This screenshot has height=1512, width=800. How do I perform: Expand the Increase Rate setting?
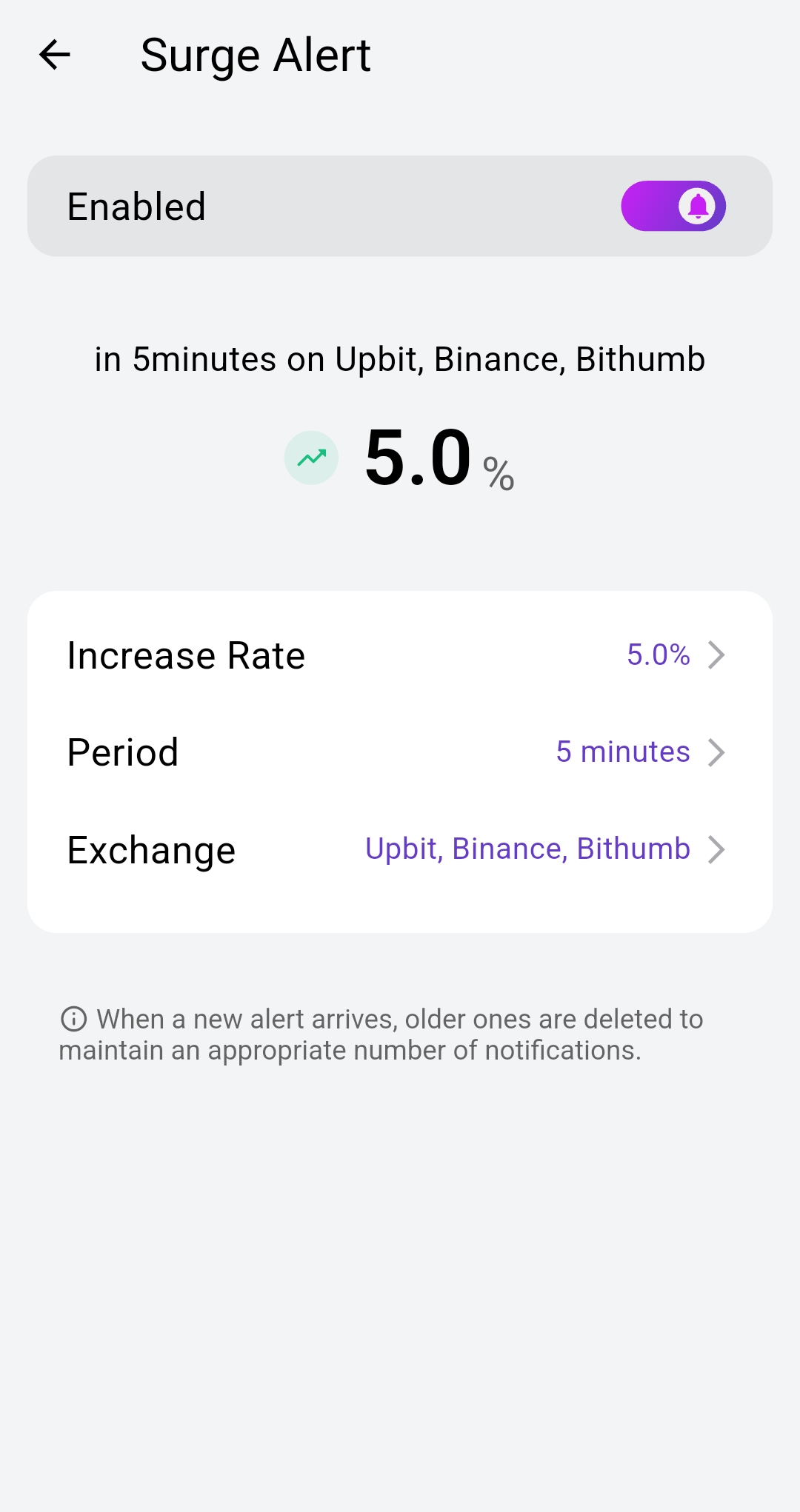[x=400, y=655]
